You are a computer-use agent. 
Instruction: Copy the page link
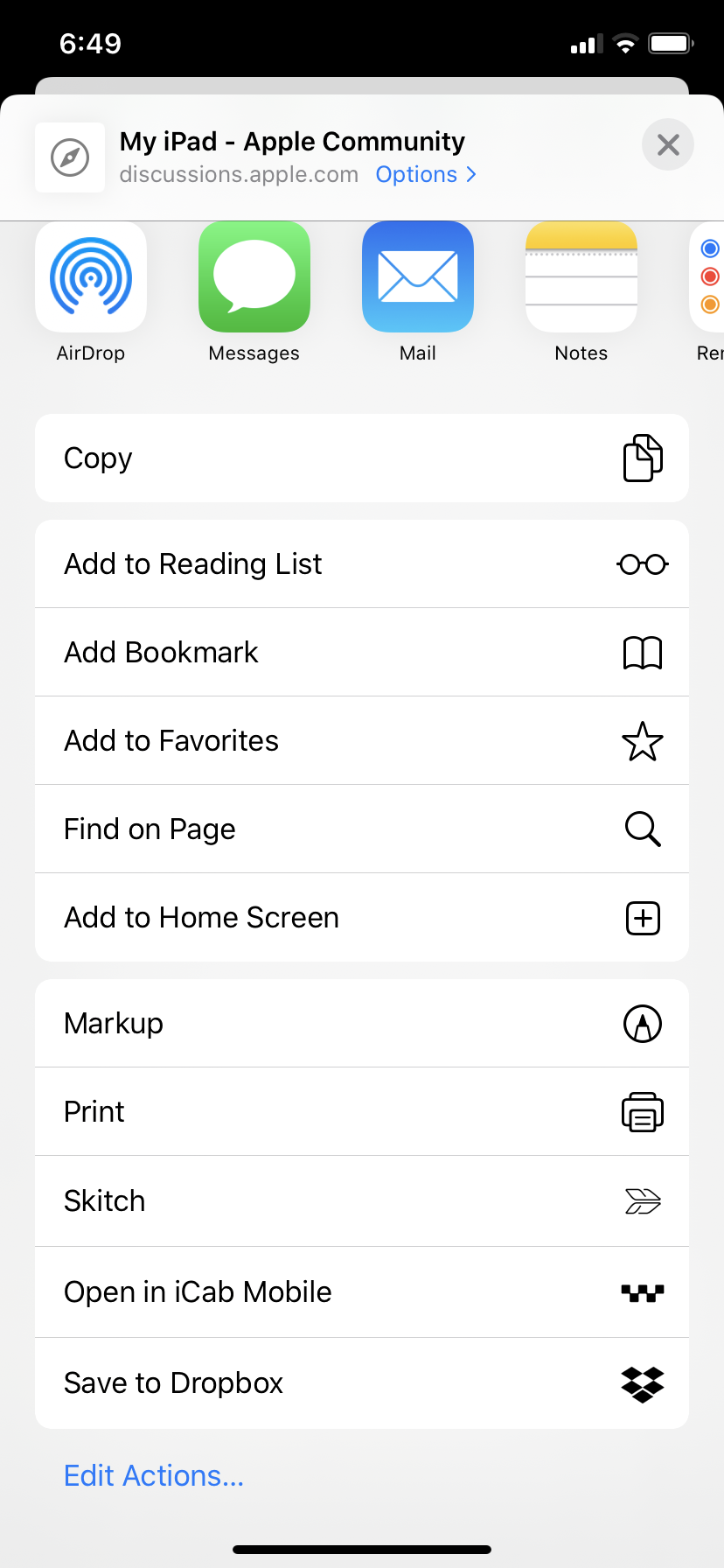coord(362,458)
